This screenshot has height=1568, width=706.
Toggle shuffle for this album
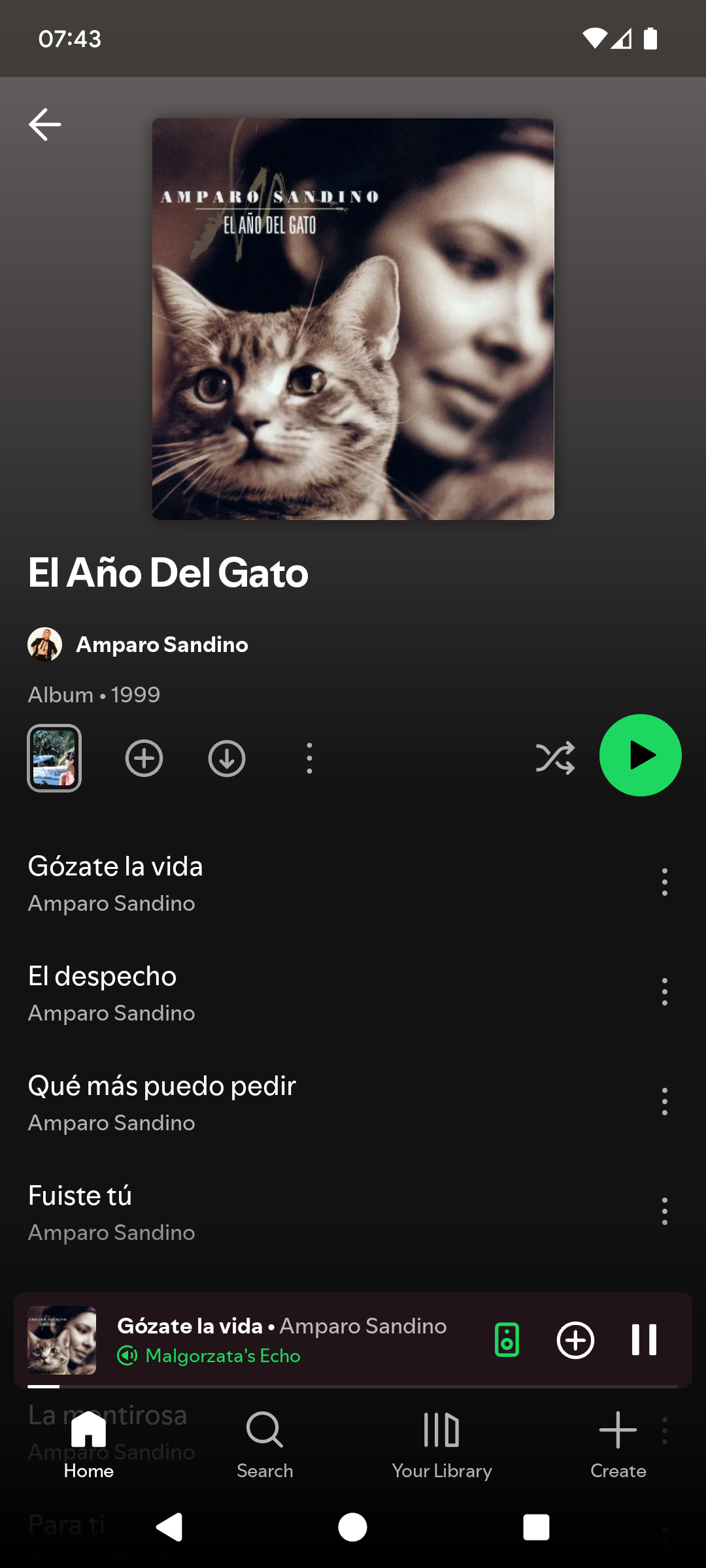pyautogui.click(x=555, y=758)
